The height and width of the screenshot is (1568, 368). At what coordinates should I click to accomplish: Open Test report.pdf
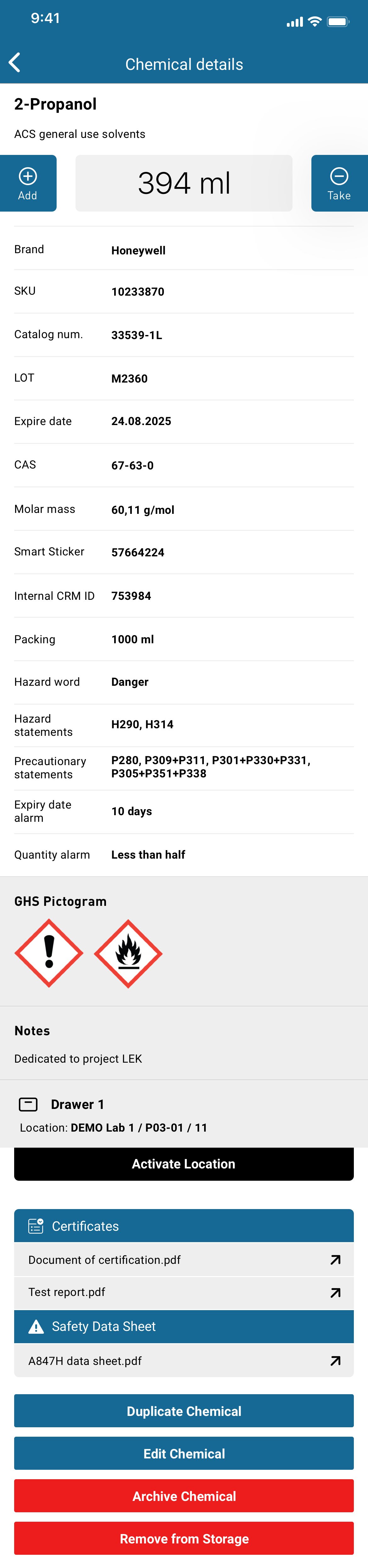click(x=184, y=1292)
